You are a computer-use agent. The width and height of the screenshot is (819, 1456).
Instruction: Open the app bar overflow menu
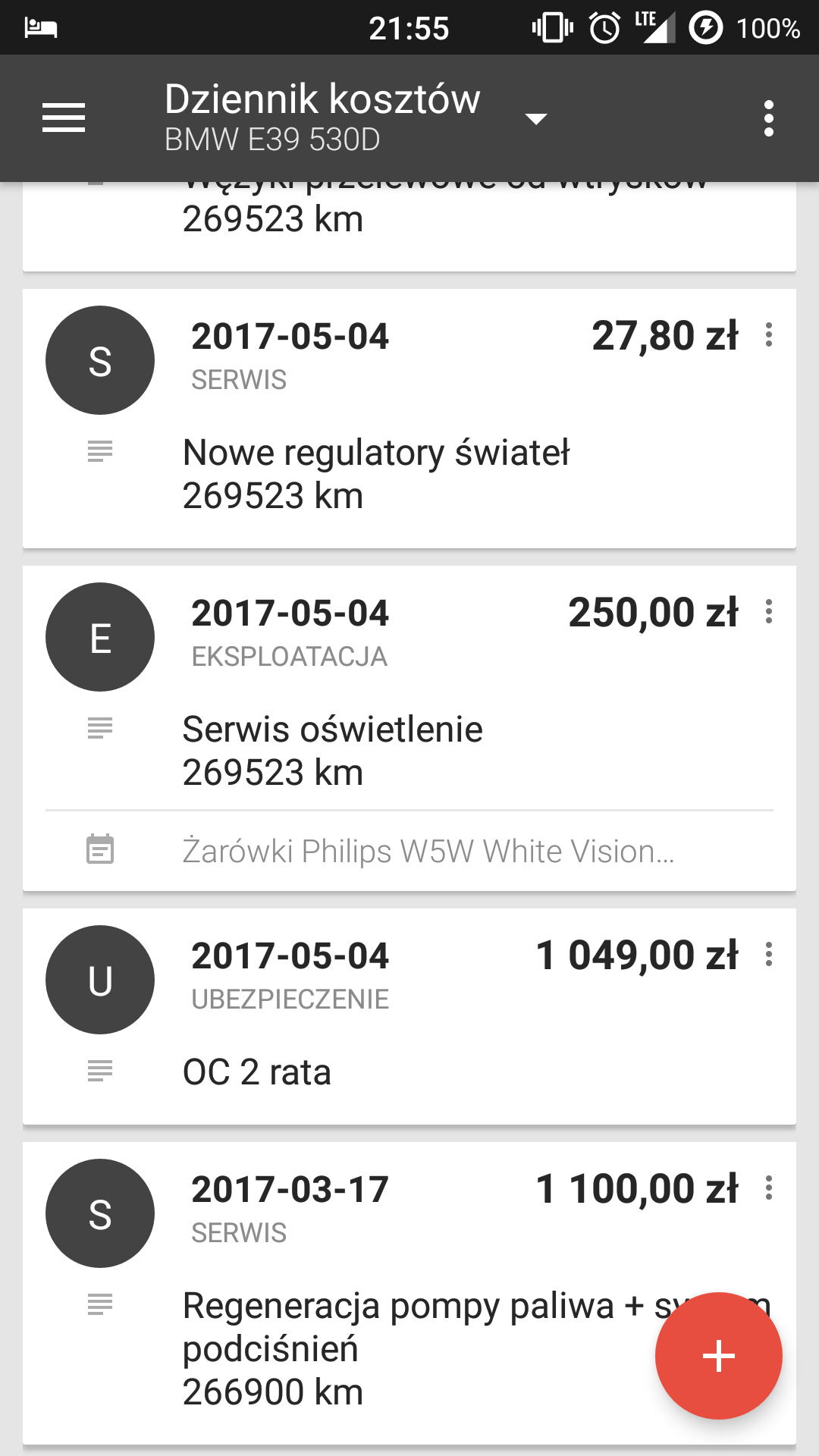pyautogui.click(x=768, y=119)
